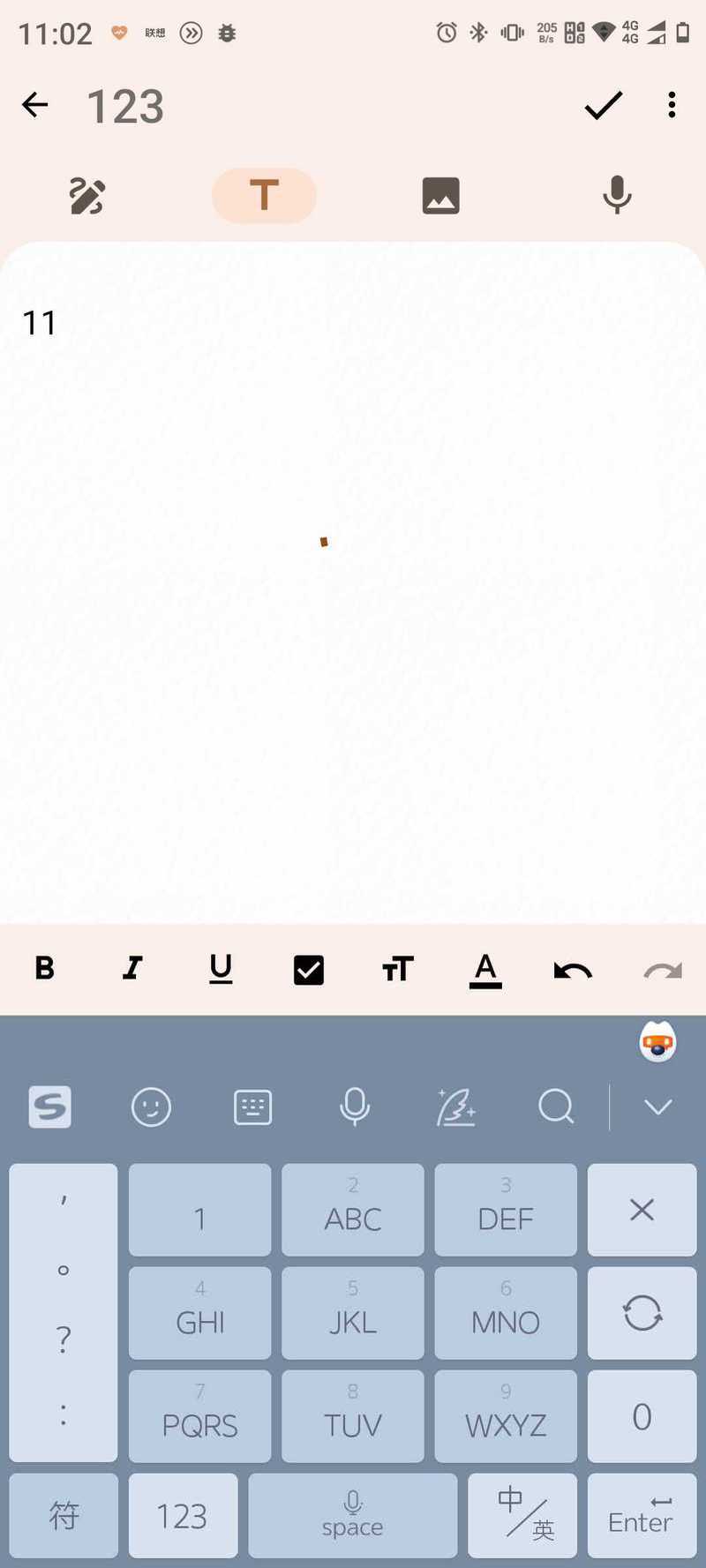The width and height of the screenshot is (706, 1568).
Task: Insert a checkbox list item
Action: click(x=308, y=970)
